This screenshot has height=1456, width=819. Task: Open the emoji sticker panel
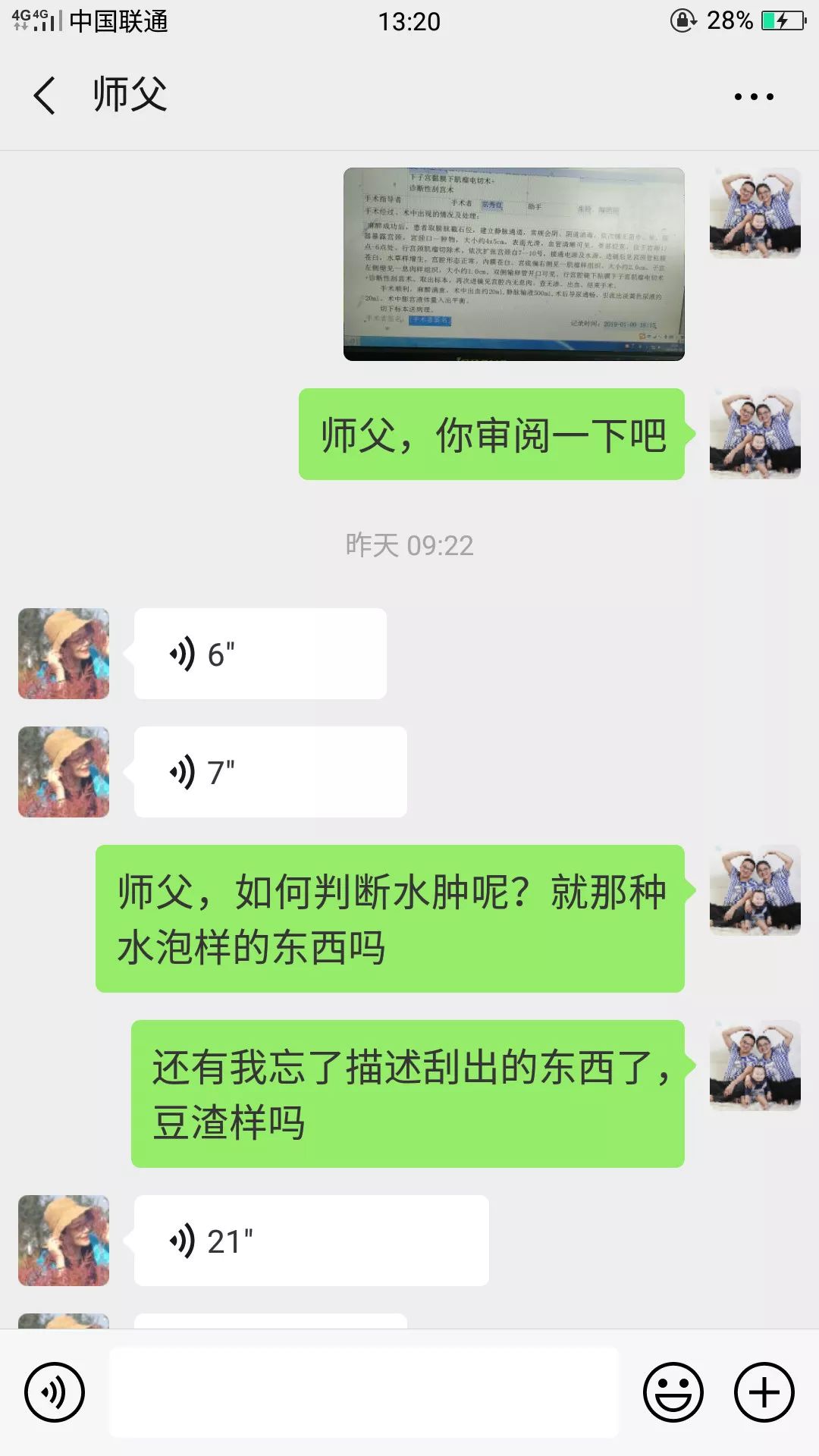click(x=673, y=1392)
